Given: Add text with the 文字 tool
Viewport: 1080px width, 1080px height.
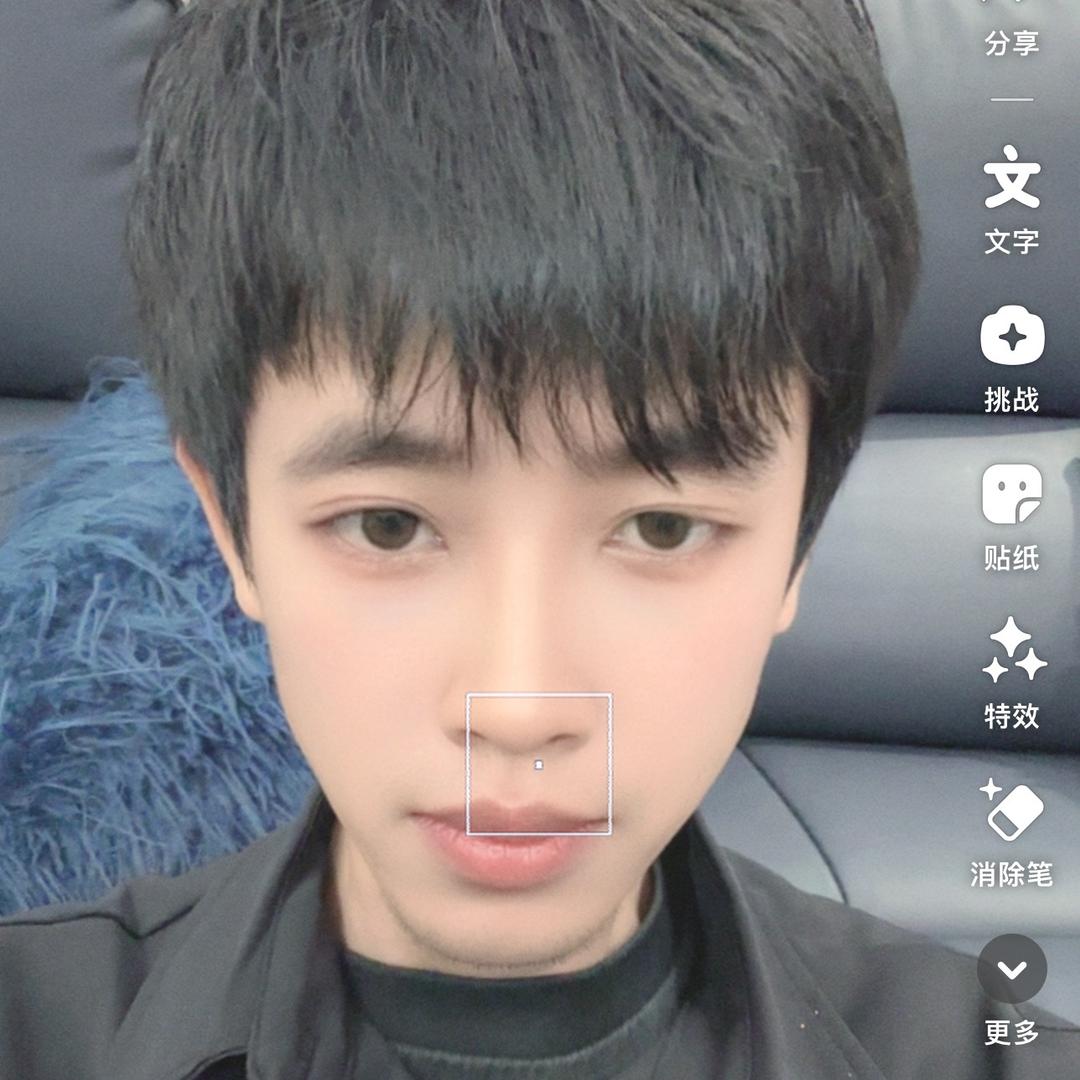Looking at the screenshot, I should tap(1011, 180).
